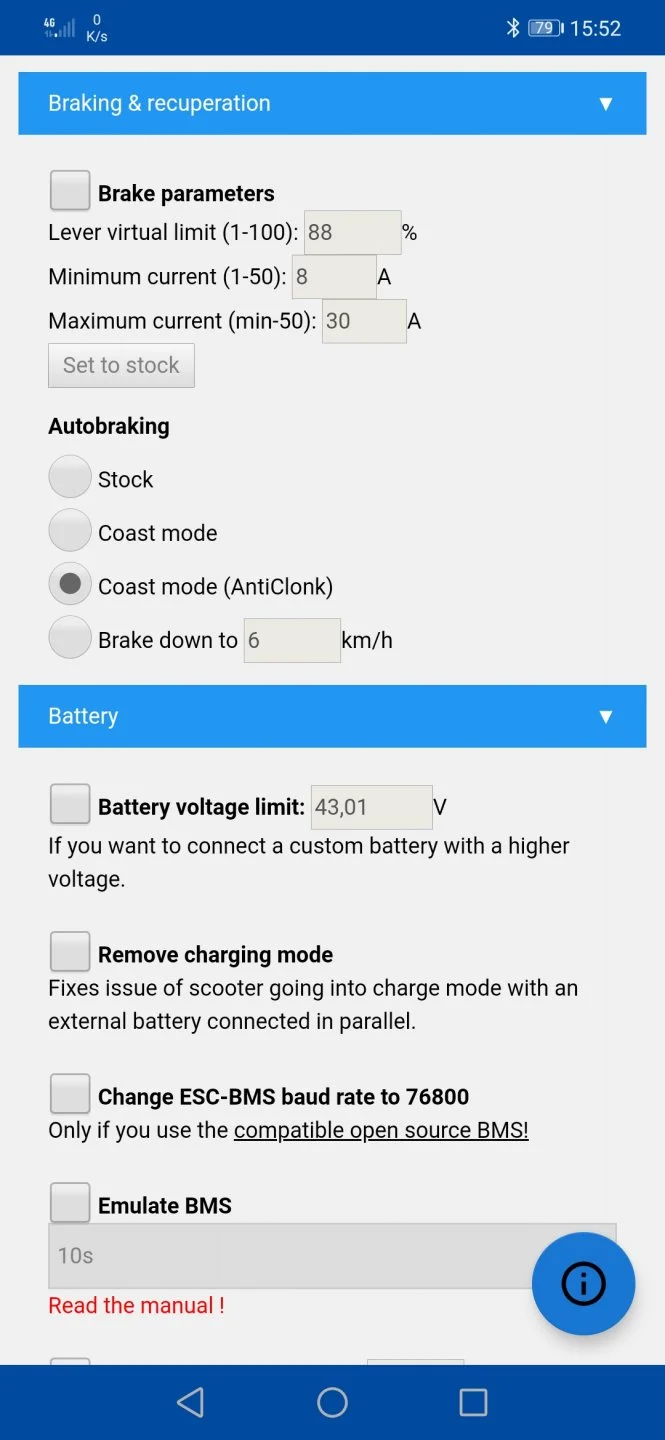
Task: Enable the Battery voltage limit checkbox
Action: pyautogui.click(x=70, y=805)
